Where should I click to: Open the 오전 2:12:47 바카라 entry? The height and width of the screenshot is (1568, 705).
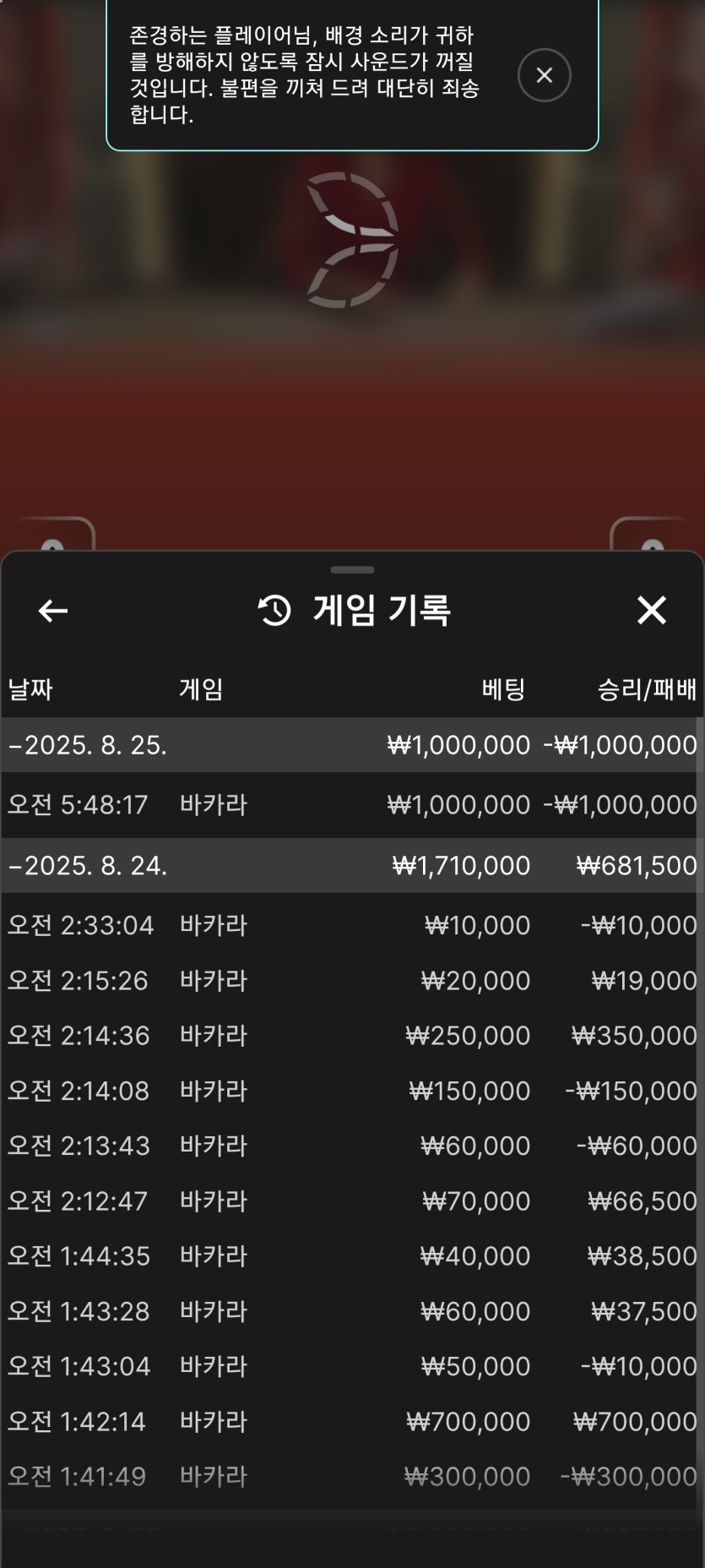[351, 1201]
